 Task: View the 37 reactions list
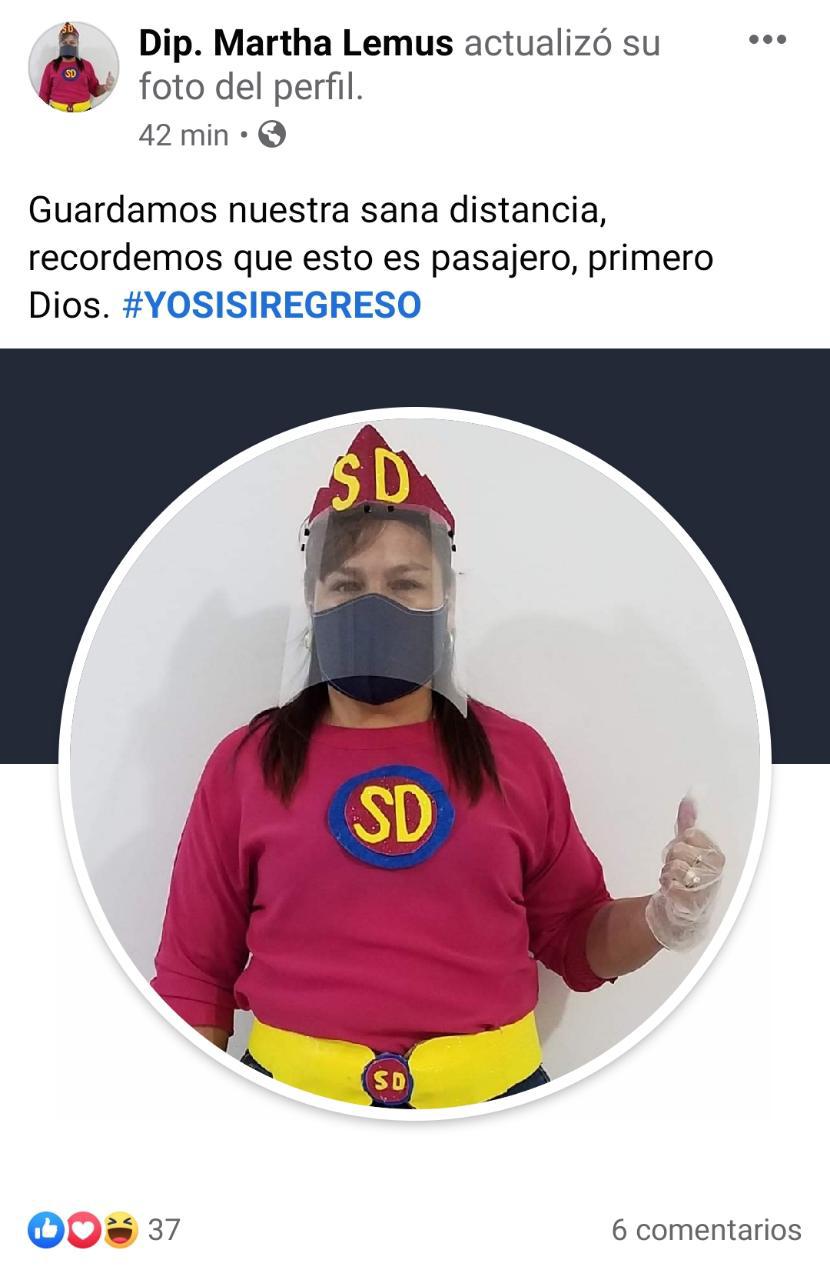pyautogui.click(x=103, y=1229)
